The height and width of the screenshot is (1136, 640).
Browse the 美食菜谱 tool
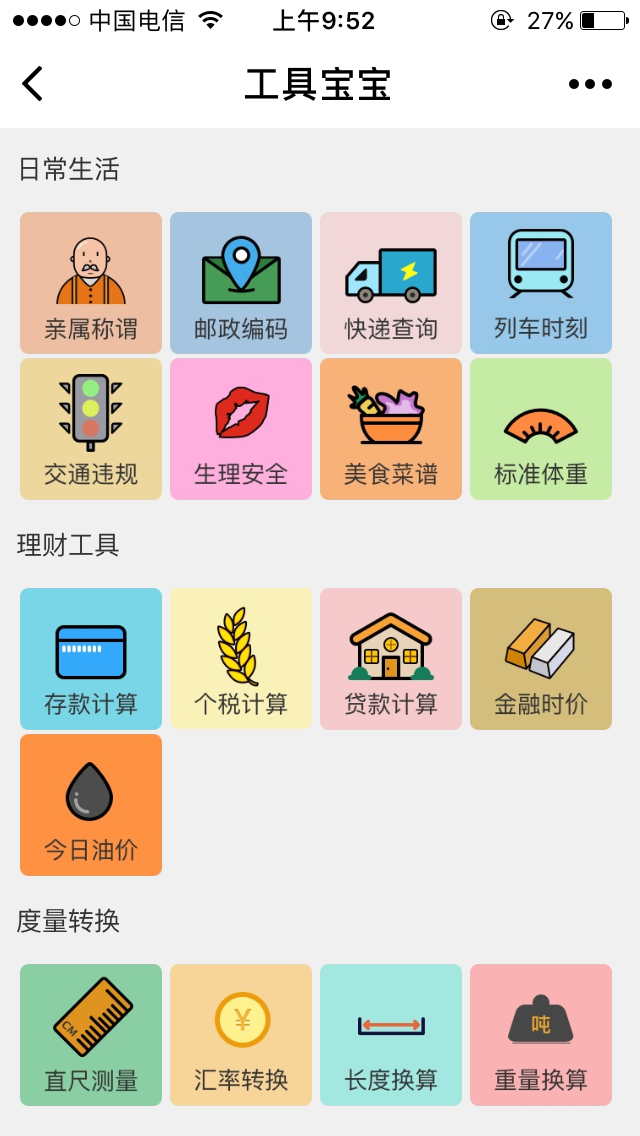coord(391,429)
